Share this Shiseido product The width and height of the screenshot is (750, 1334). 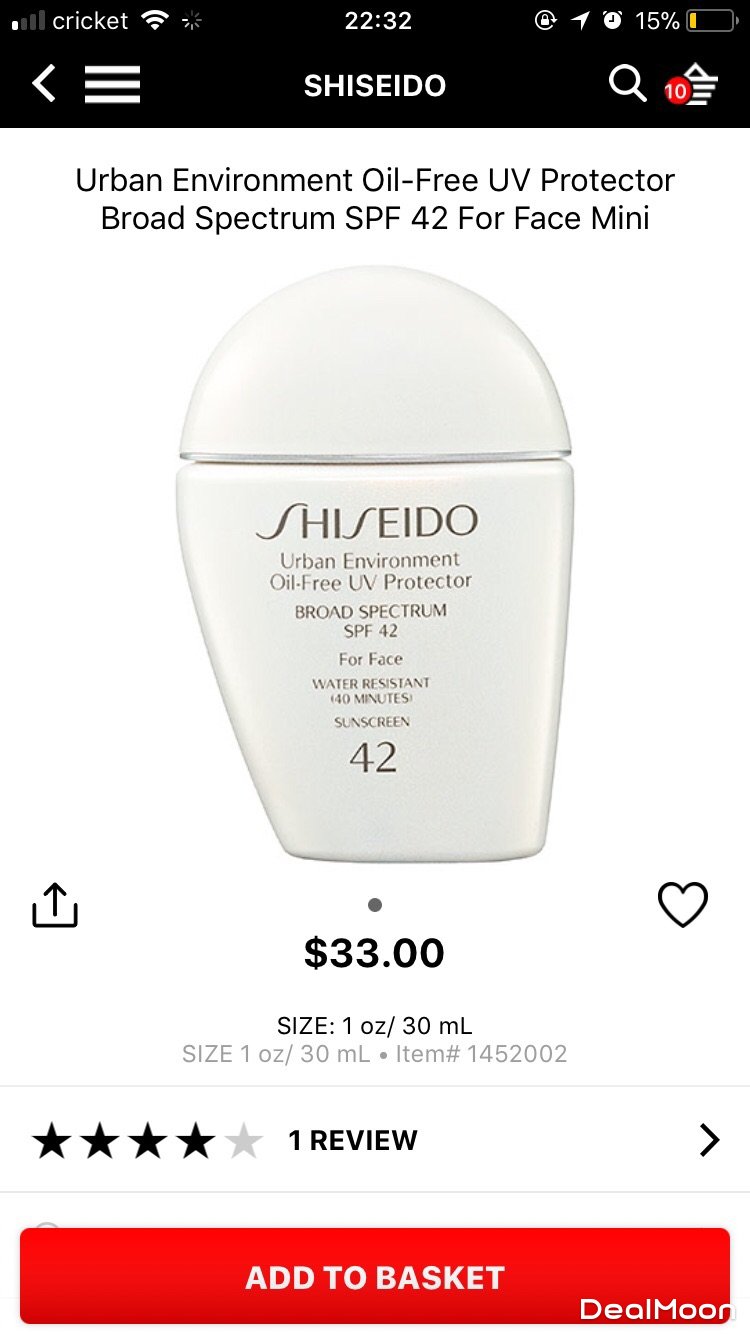tap(55, 904)
